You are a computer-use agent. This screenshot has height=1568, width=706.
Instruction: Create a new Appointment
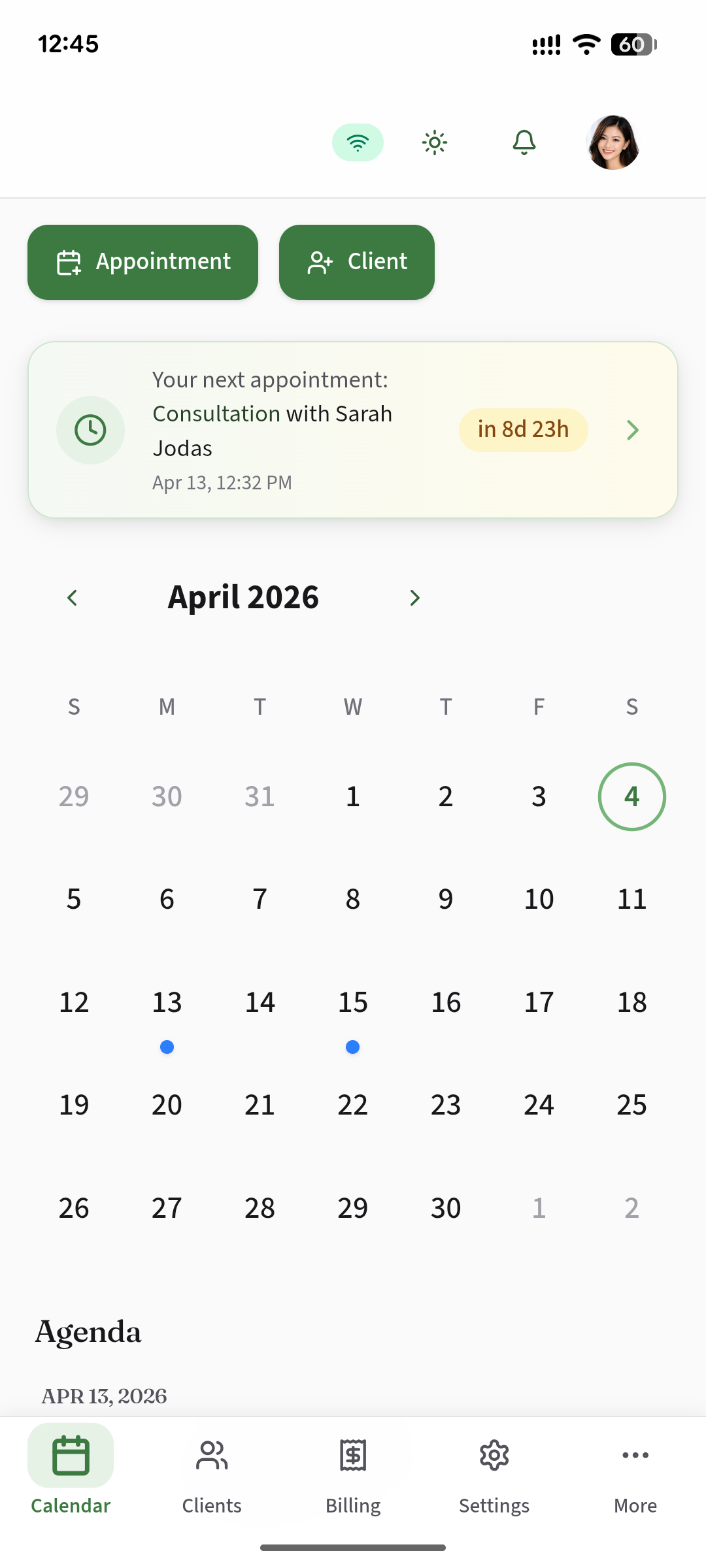point(143,261)
